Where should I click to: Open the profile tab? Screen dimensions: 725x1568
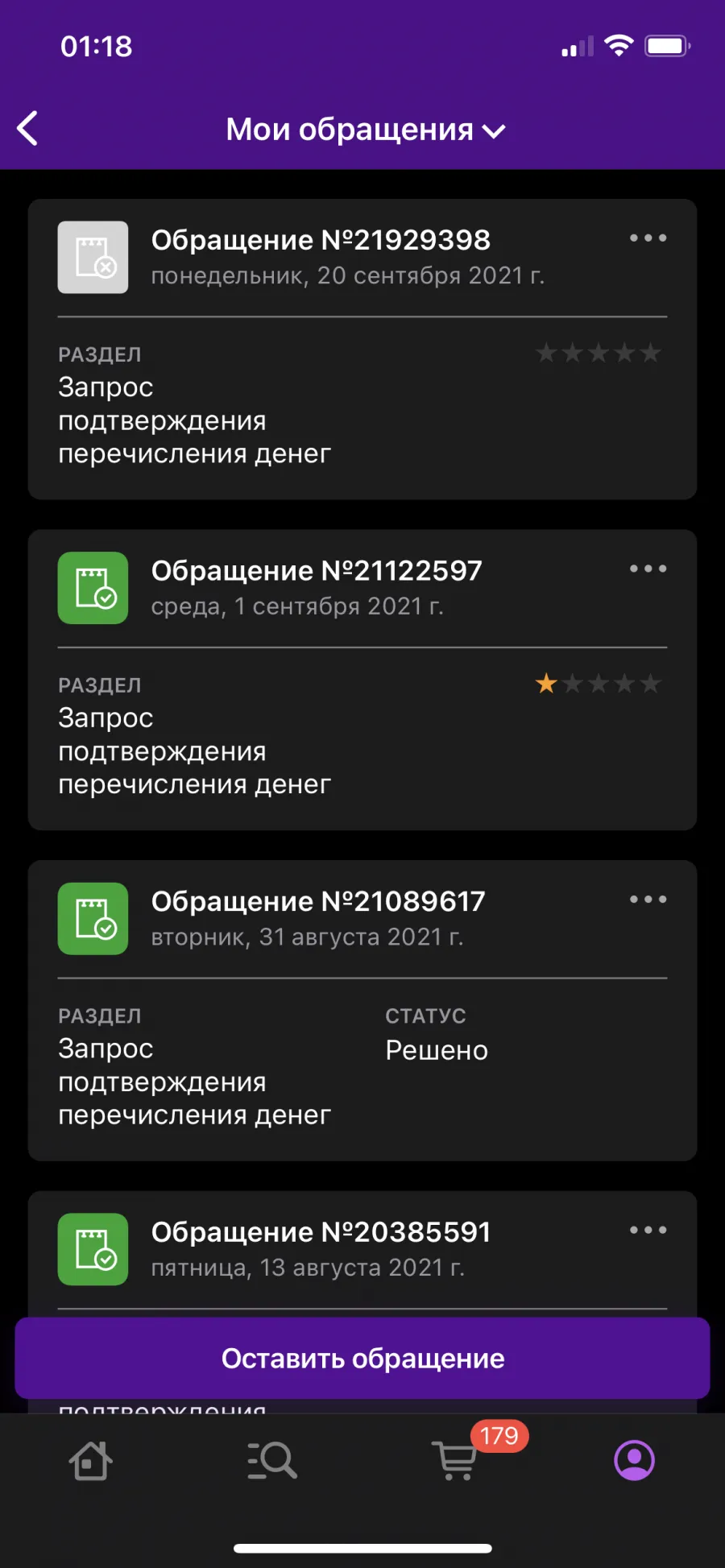tap(635, 1460)
